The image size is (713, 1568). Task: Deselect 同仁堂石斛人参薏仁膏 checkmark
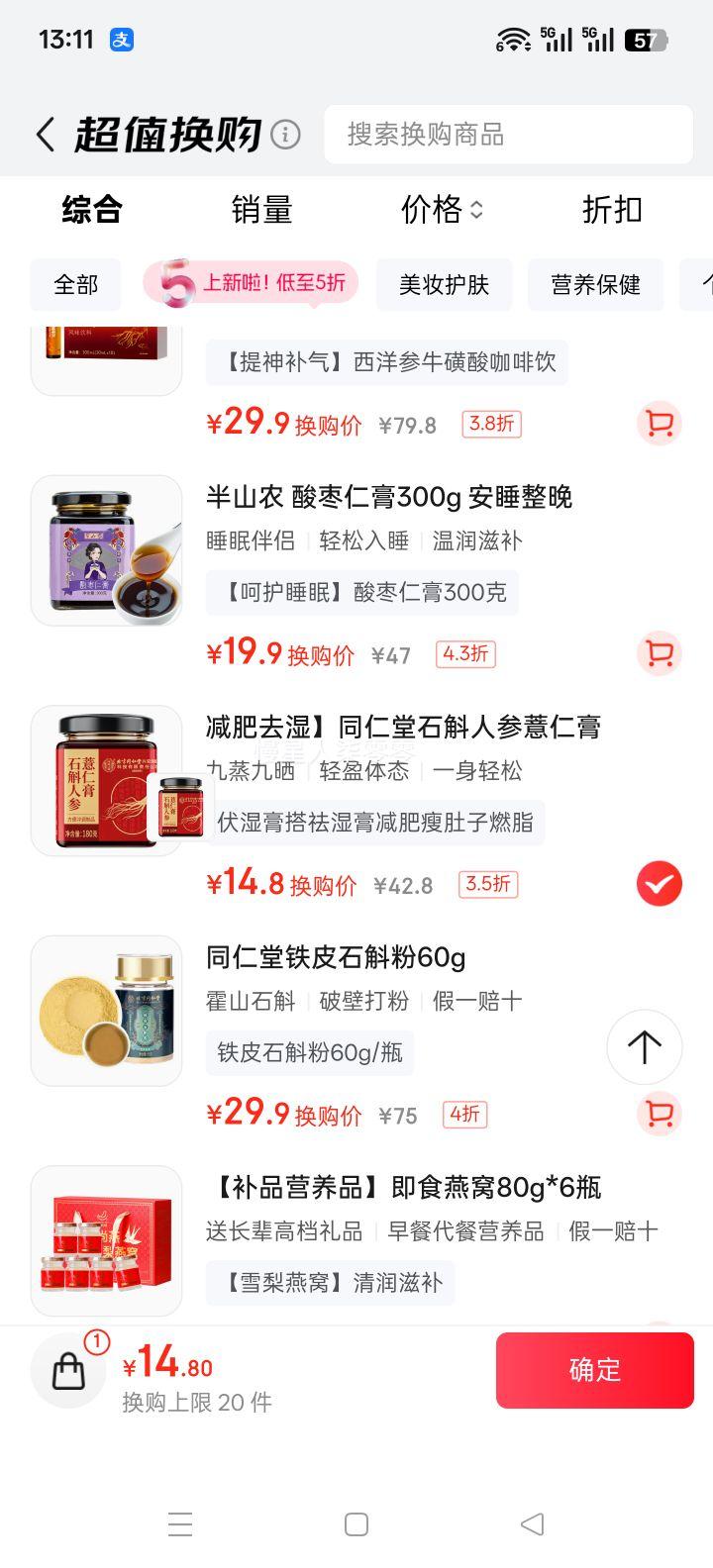coord(659,884)
